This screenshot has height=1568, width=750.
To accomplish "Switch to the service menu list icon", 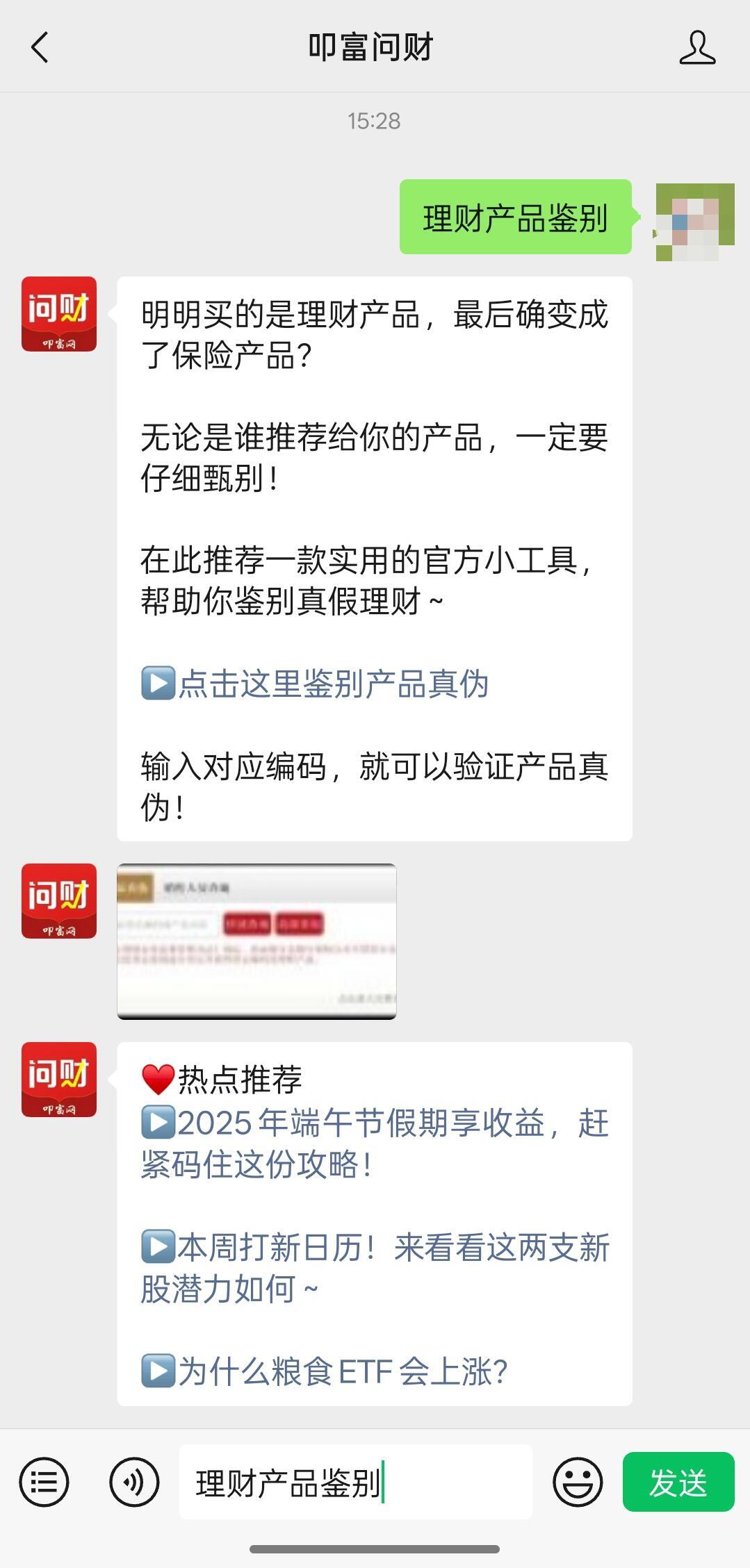I will (x=44, y=1482).
